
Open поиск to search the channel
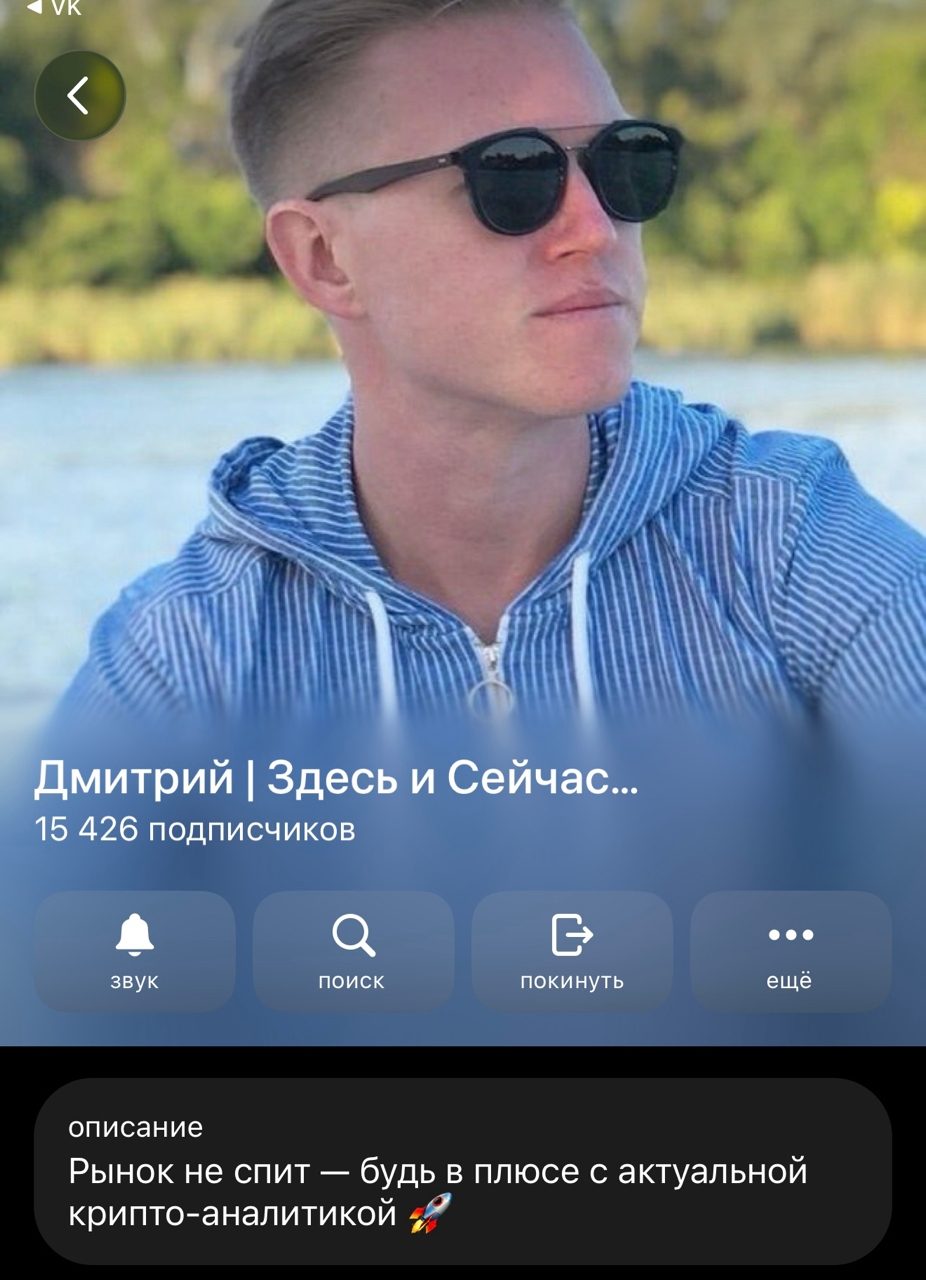tap(353, 951)
